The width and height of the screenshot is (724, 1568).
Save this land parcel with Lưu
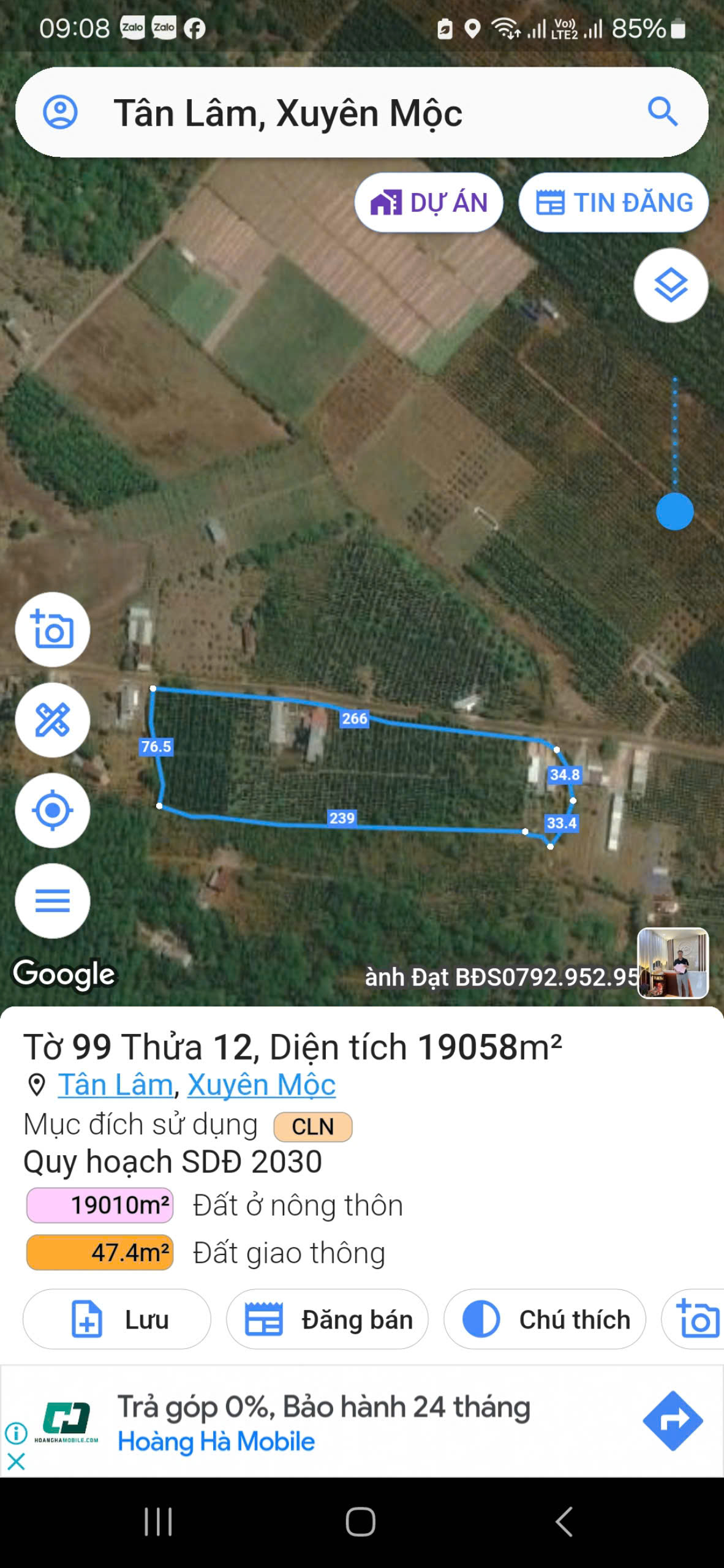click(x=117, y=1319)
